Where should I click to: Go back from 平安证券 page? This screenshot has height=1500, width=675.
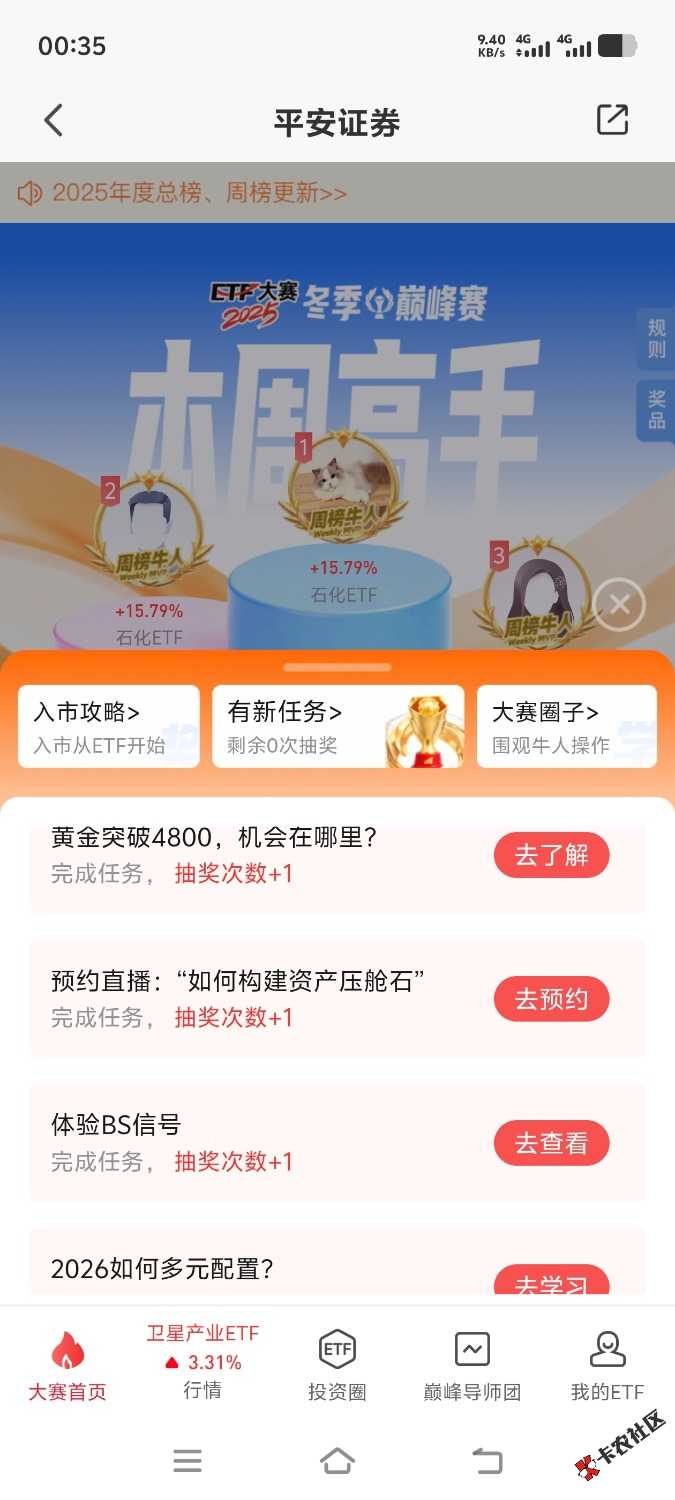(54, 121)
